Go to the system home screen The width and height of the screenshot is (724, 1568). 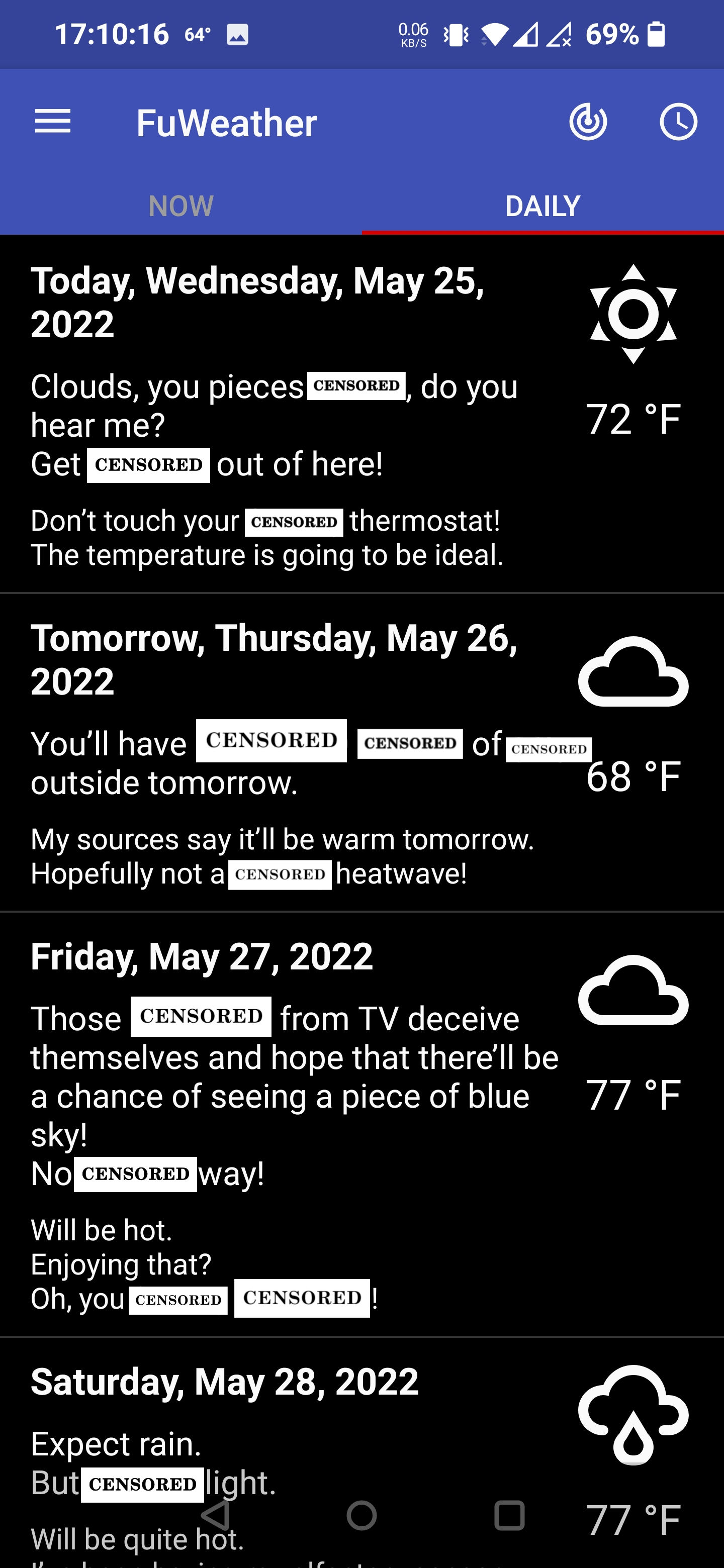pos(361,1515)
